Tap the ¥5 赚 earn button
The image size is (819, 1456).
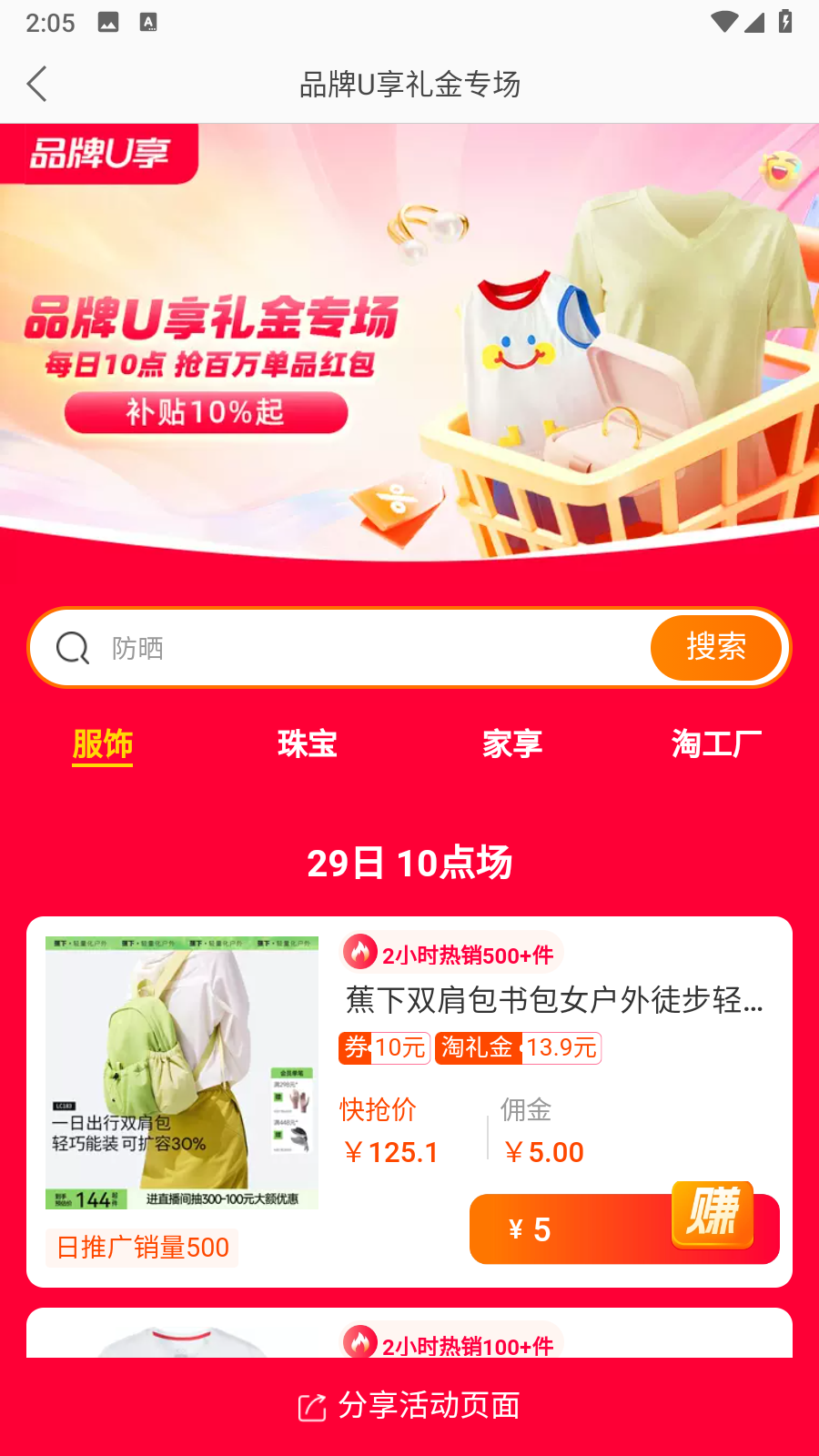coord(624,1228)
